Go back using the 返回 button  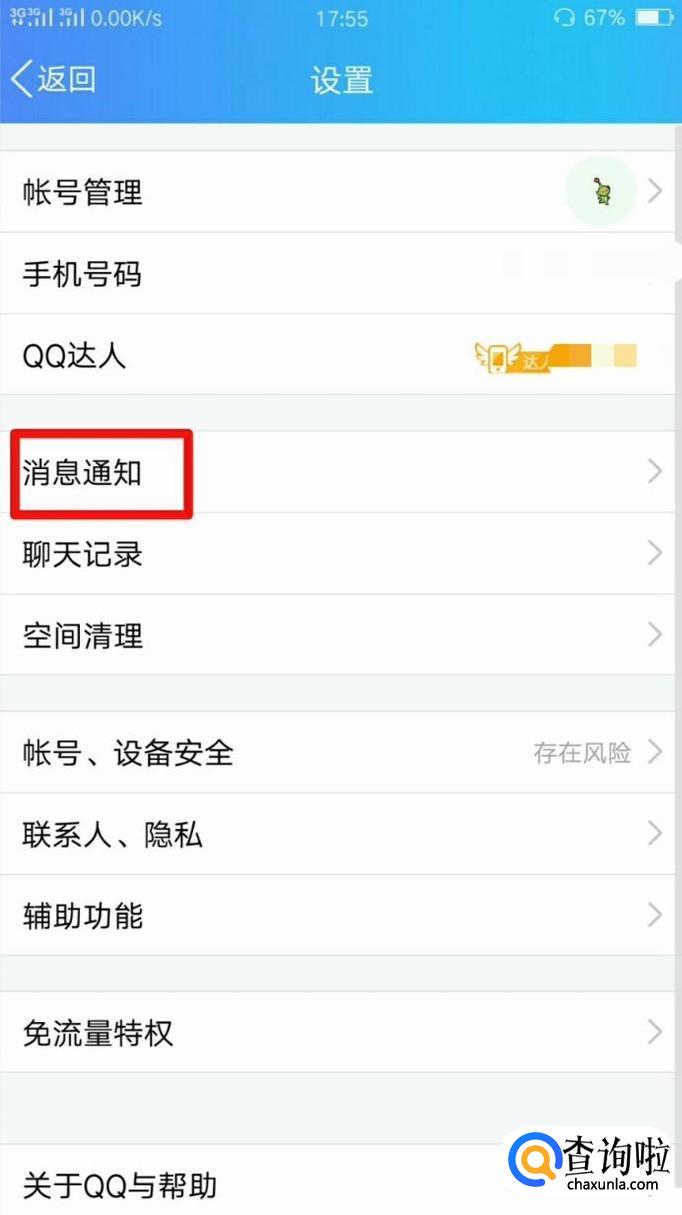click(54, 79)
